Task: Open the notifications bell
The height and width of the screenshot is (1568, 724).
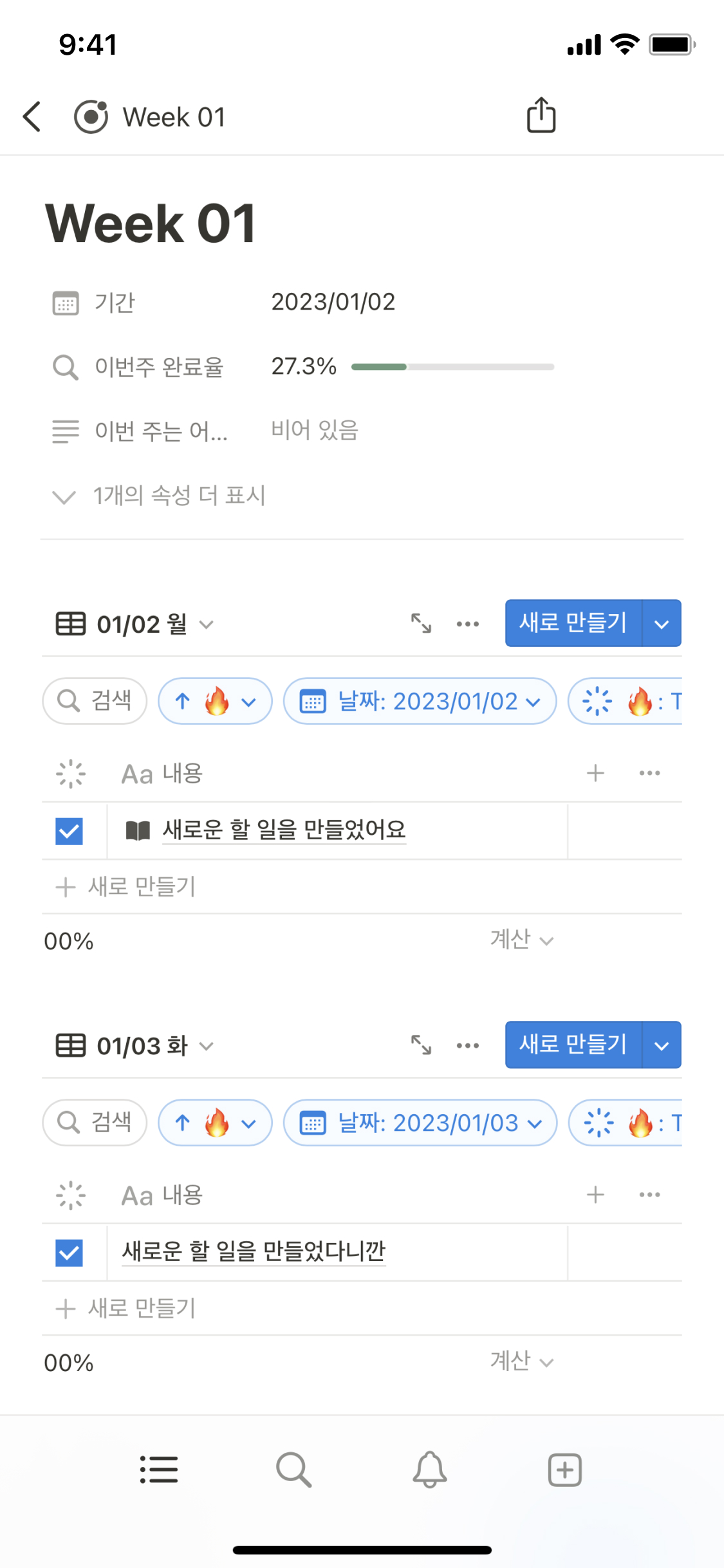Action: [429, 1470]
